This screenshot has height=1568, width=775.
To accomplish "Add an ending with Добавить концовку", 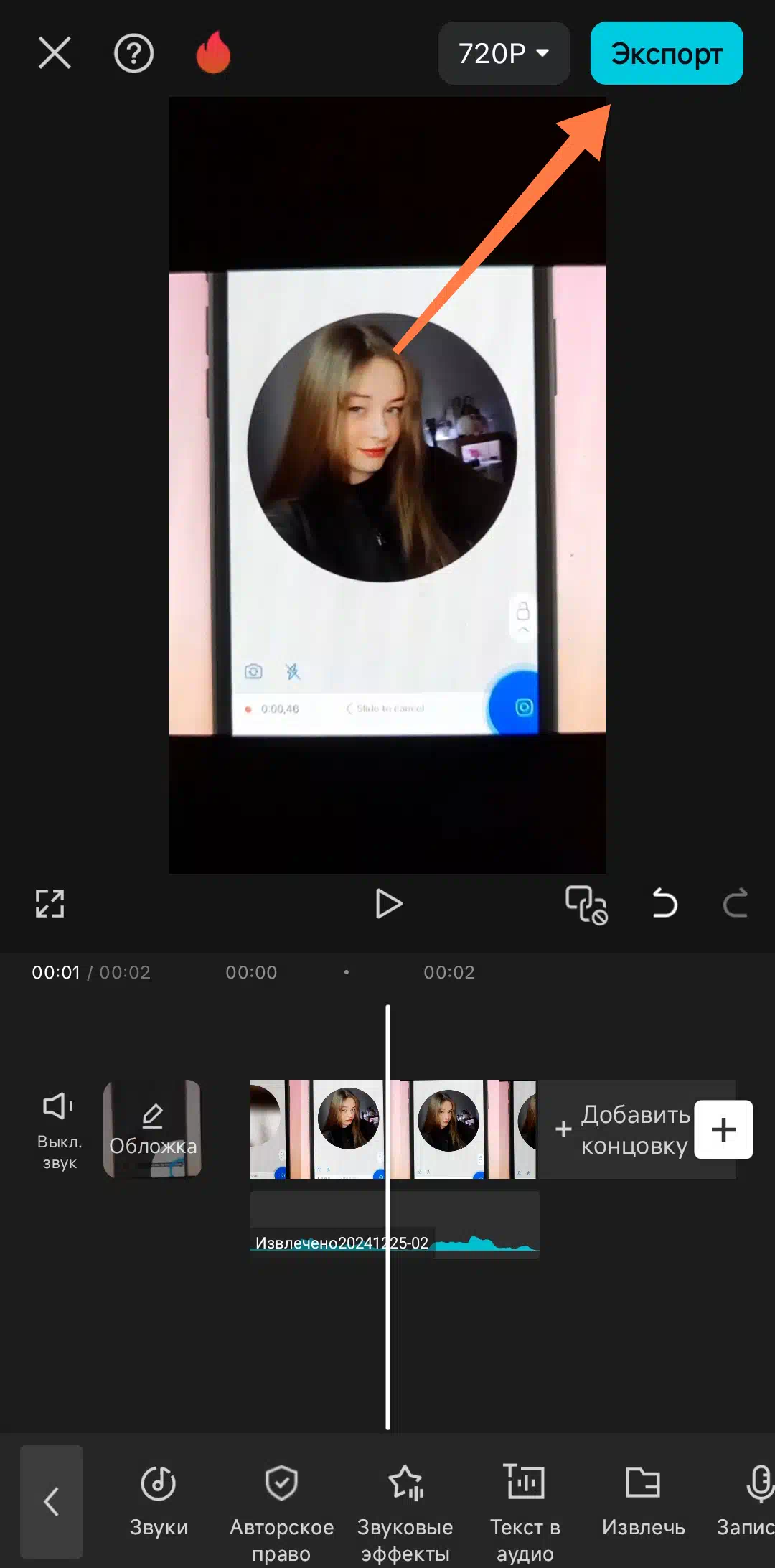I will click(621, 1129).
